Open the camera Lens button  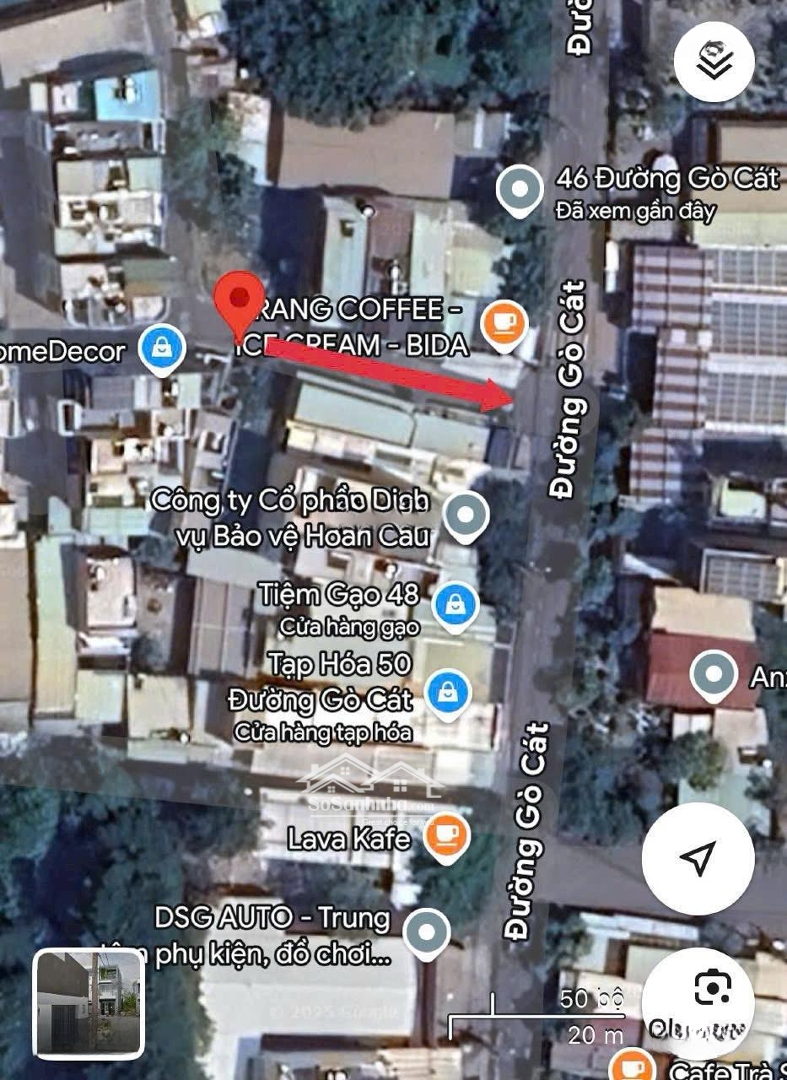[711, 989]
